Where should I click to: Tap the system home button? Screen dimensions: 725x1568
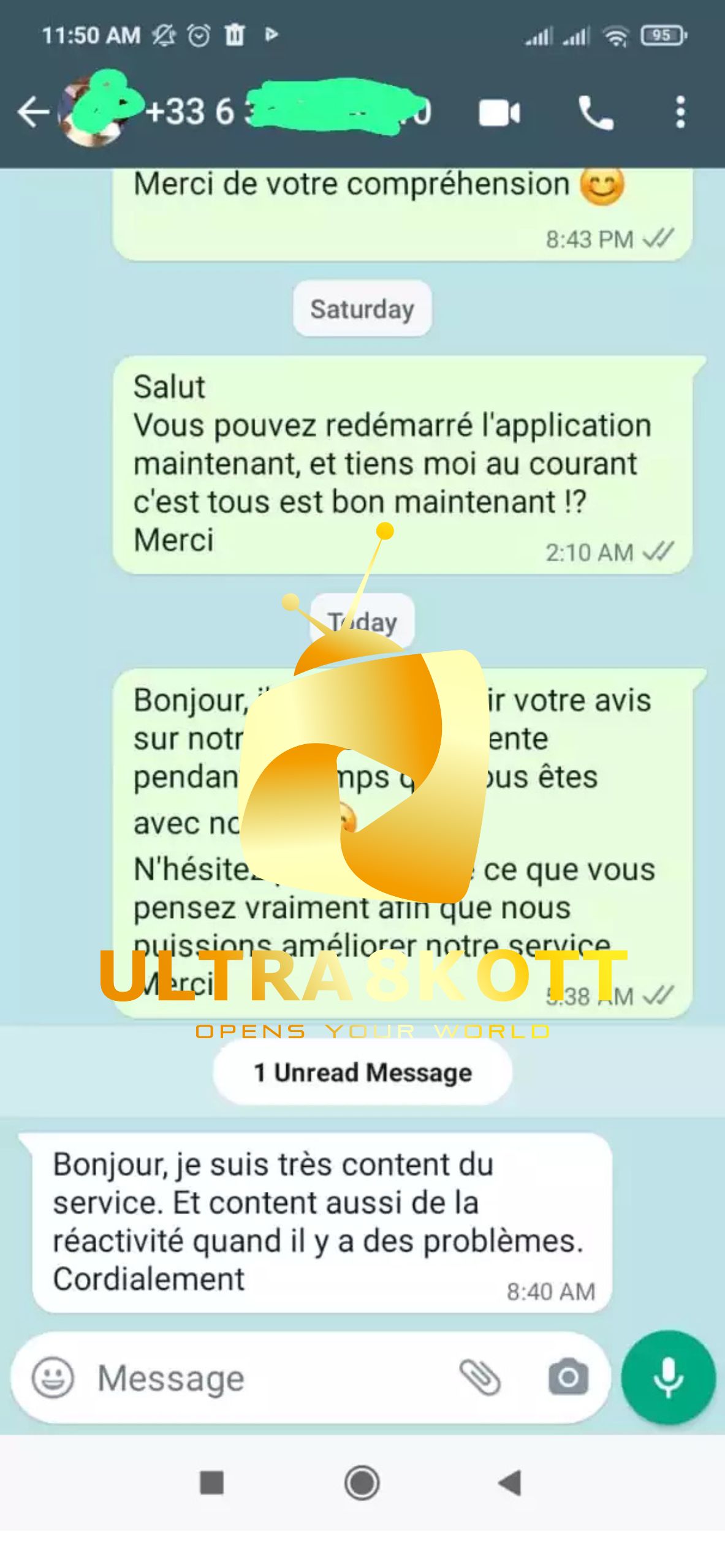tap(362, 1483)
